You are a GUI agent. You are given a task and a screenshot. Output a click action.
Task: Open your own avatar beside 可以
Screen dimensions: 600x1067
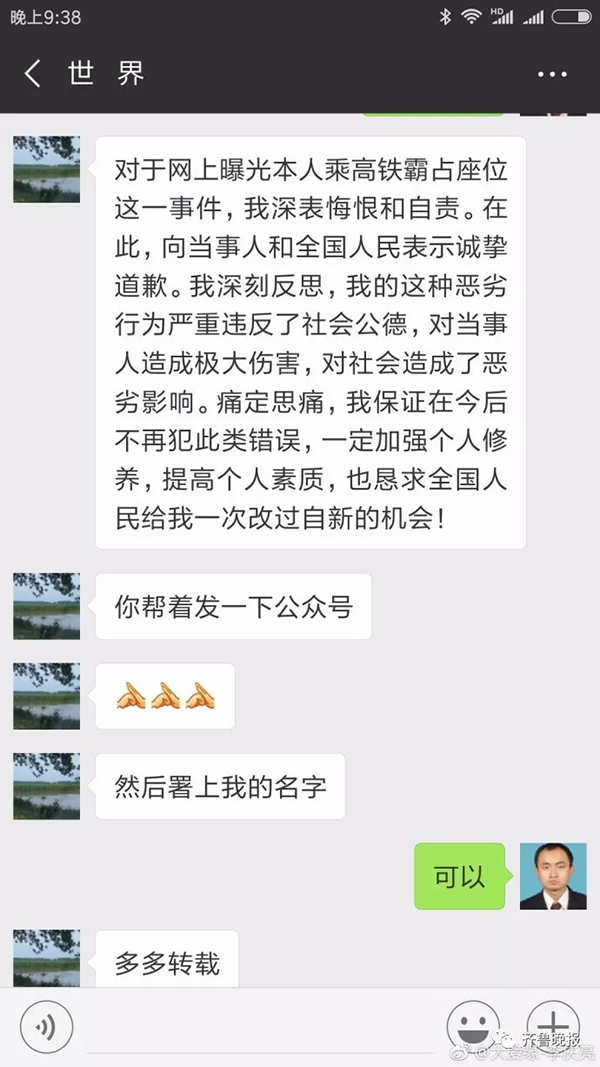tap(553, 876)
